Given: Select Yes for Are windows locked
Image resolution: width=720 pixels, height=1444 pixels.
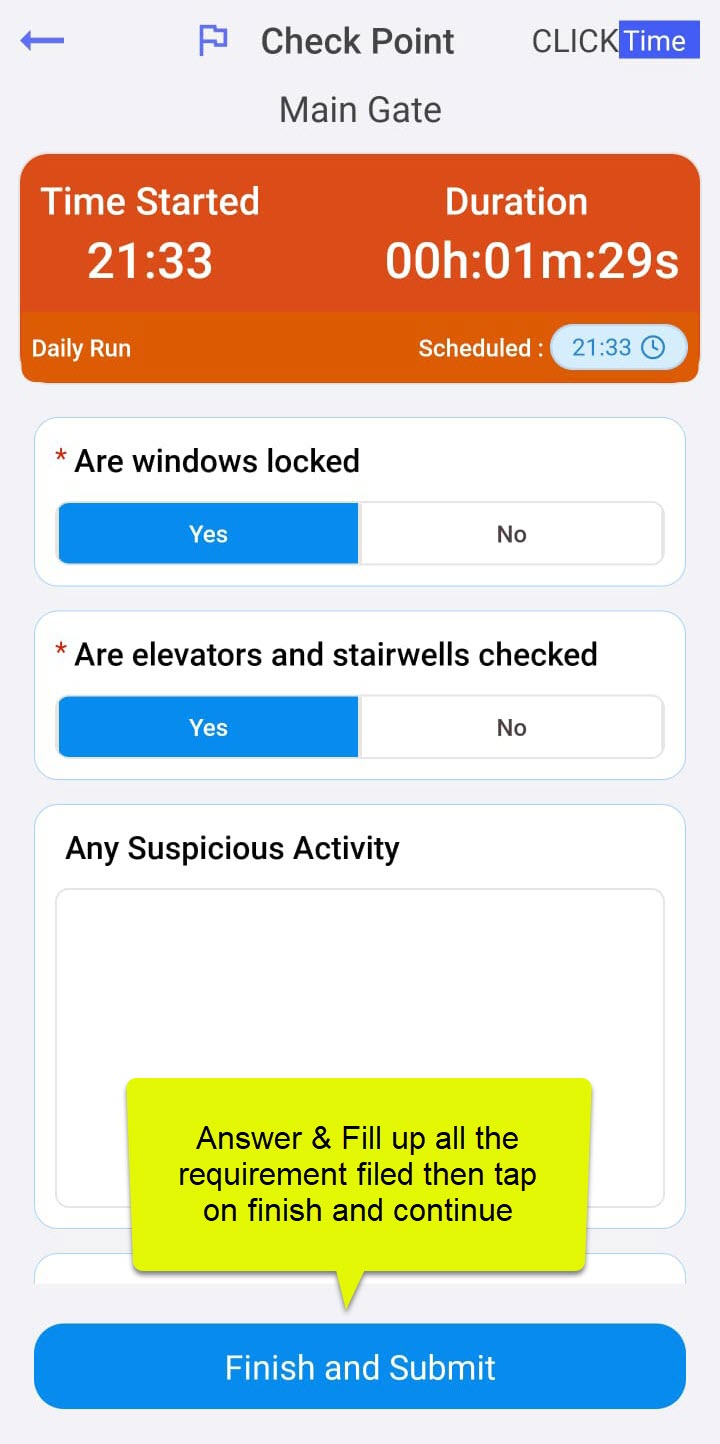Looking at the screenshot, I should coord(208,534).
